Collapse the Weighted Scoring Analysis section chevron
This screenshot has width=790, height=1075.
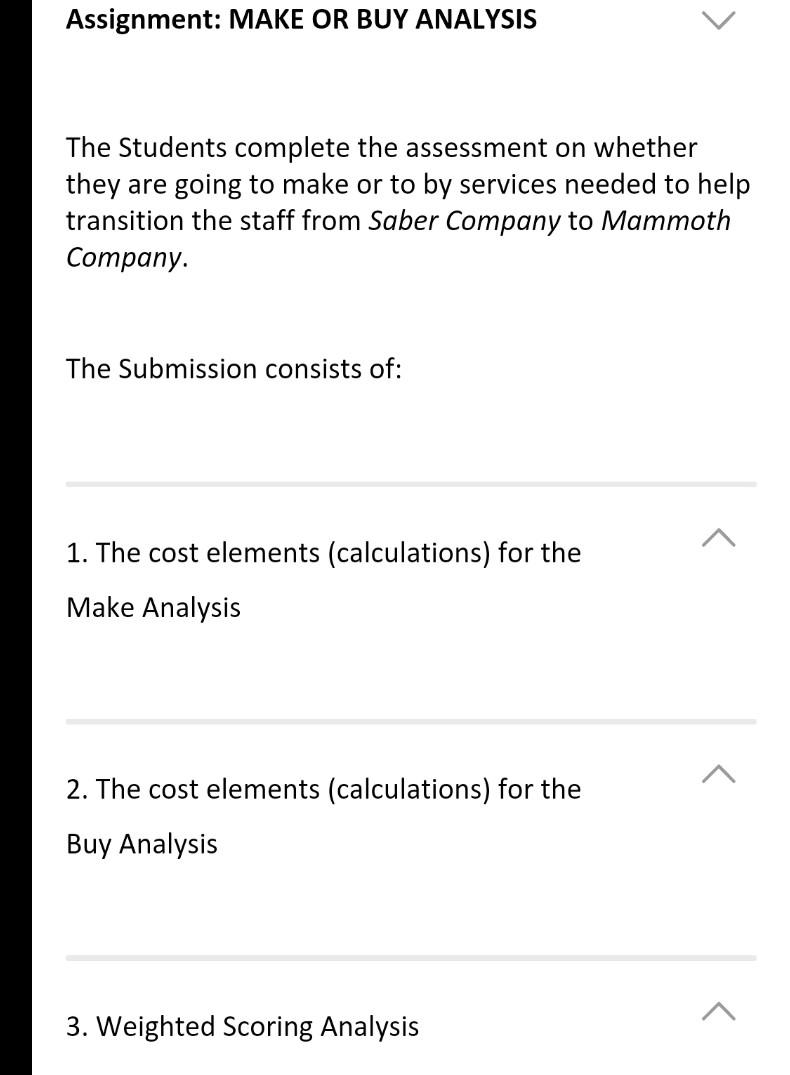(718, 1012)
